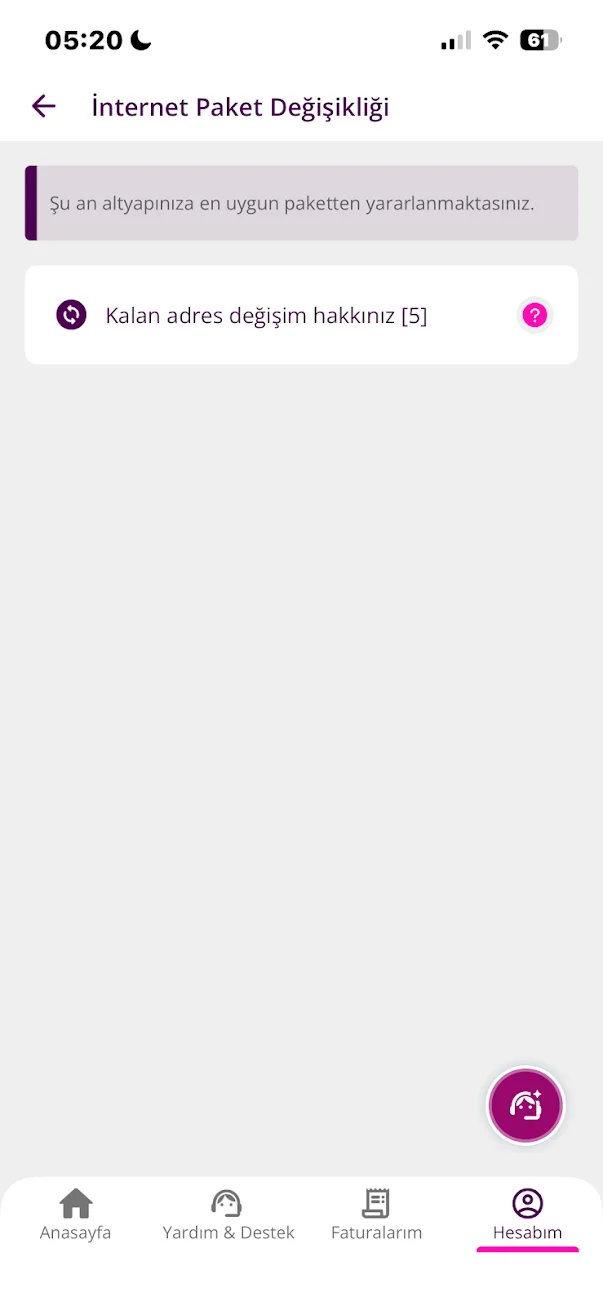The width and height of the screenshot is (603, 1305).
Task: Go to the Faturalarım tab
Action: click(376, 1215)
